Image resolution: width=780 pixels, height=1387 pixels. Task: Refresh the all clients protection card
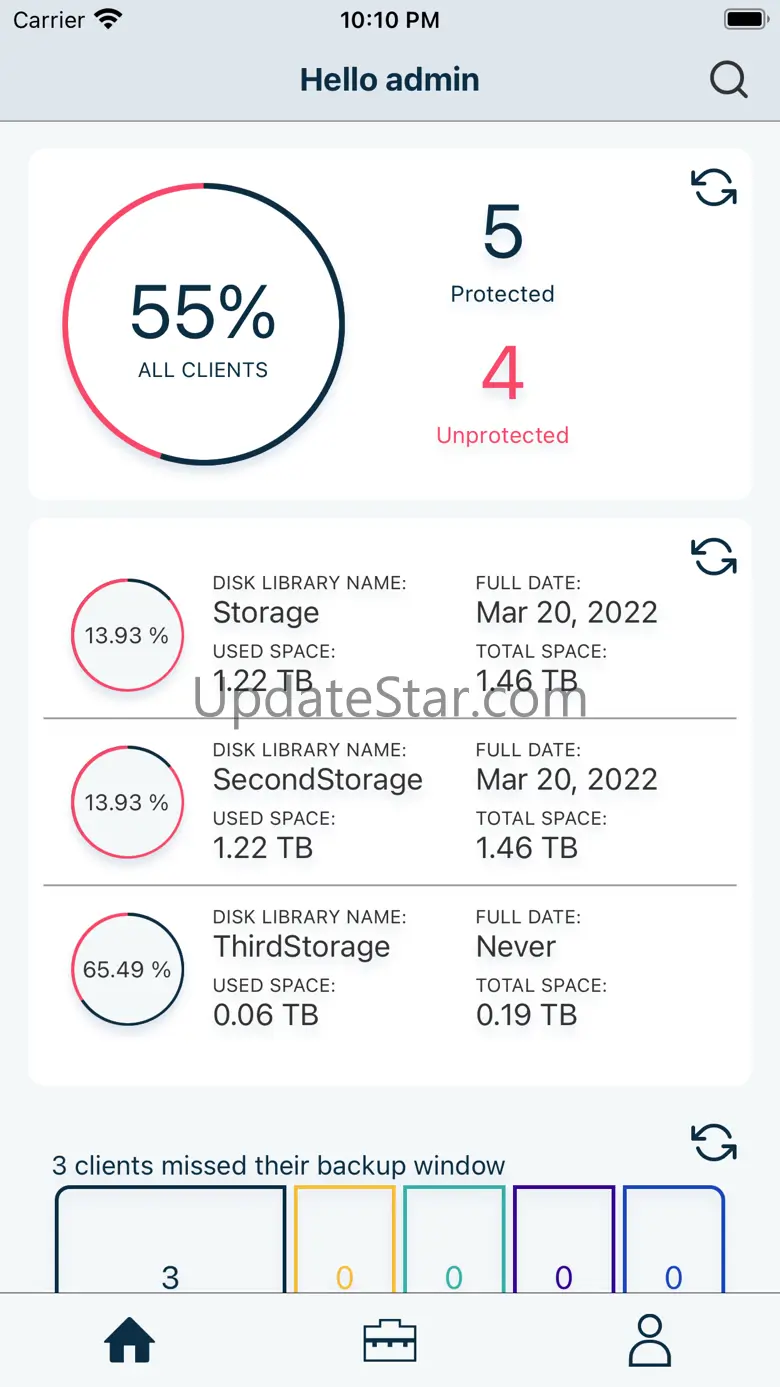[x=714, y=187]
